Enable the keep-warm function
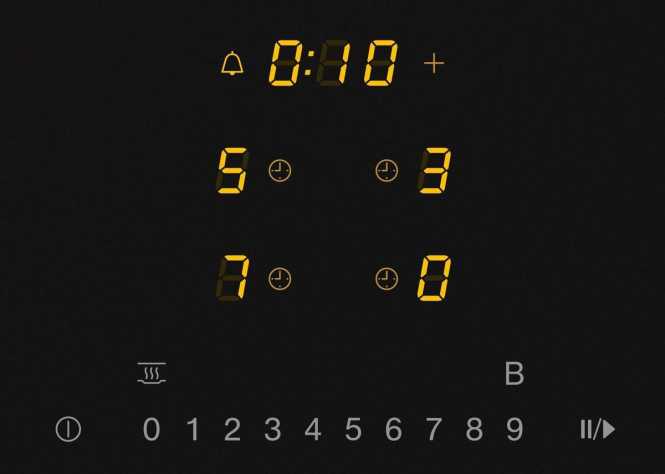 pyautogui.click(x=152, y=375)
